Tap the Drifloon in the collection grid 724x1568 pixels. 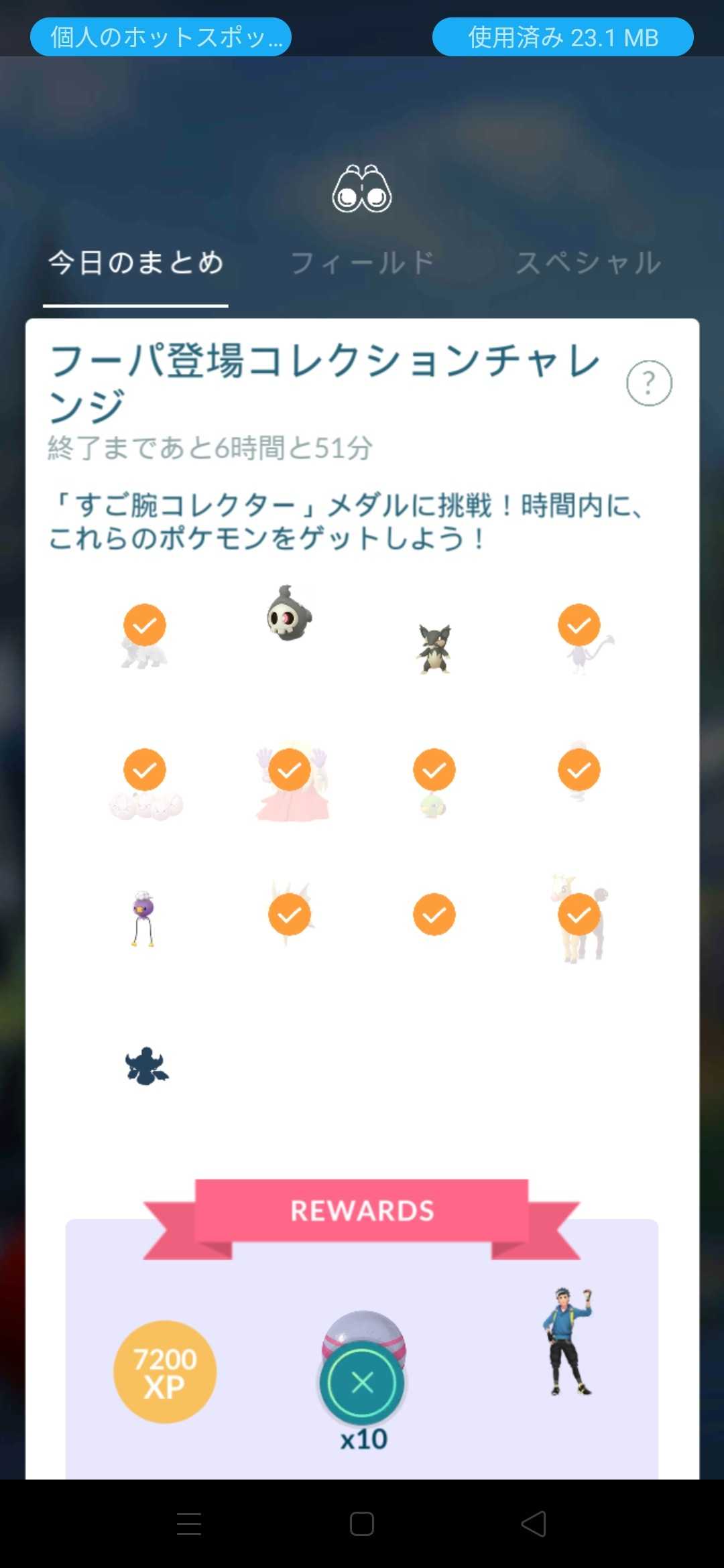(x=143, y=918)
